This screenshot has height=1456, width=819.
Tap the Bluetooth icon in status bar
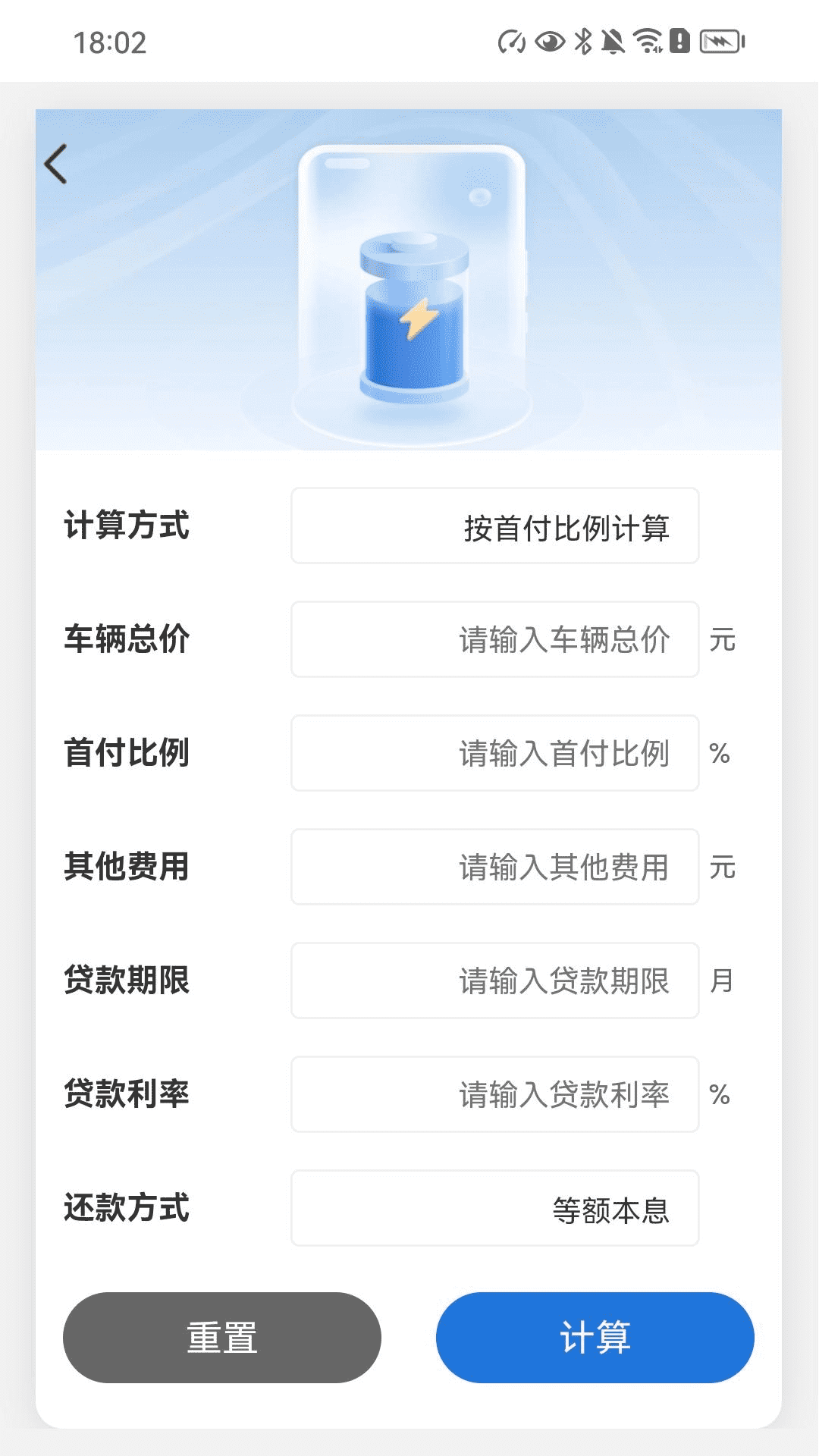582,43
